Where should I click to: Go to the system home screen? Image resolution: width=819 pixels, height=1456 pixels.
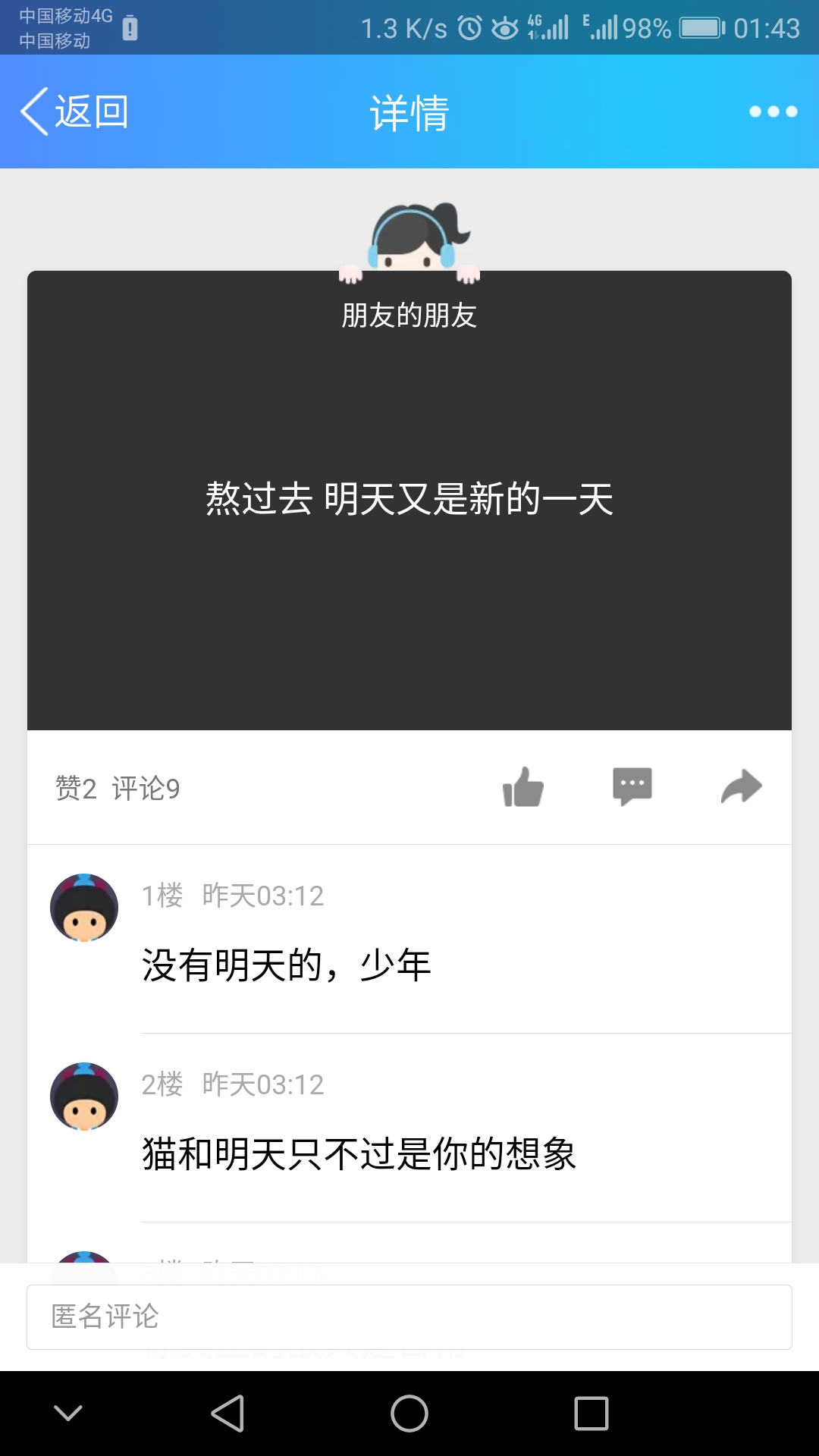point(409,1414)
